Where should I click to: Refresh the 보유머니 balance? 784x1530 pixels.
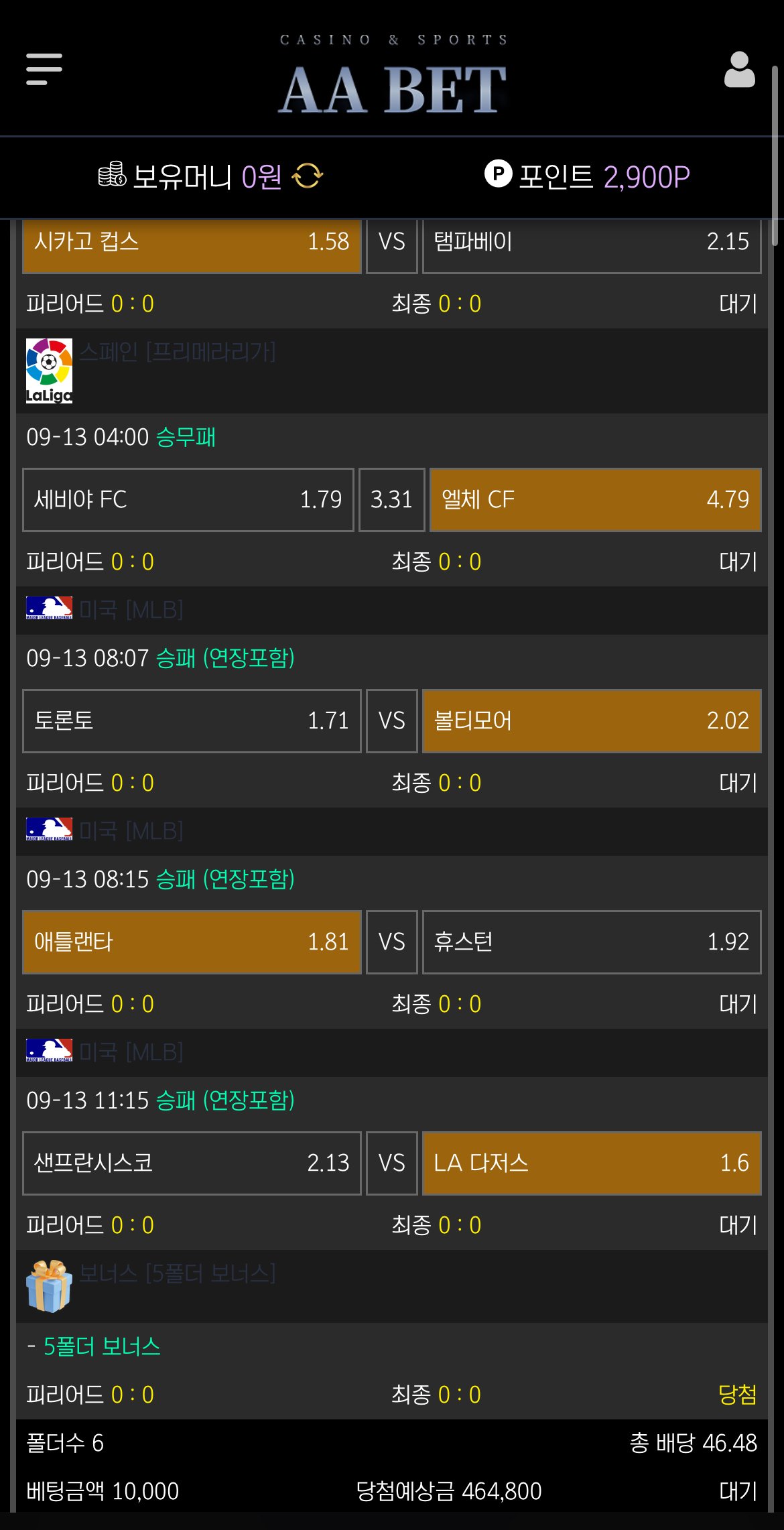click(308, 176)
